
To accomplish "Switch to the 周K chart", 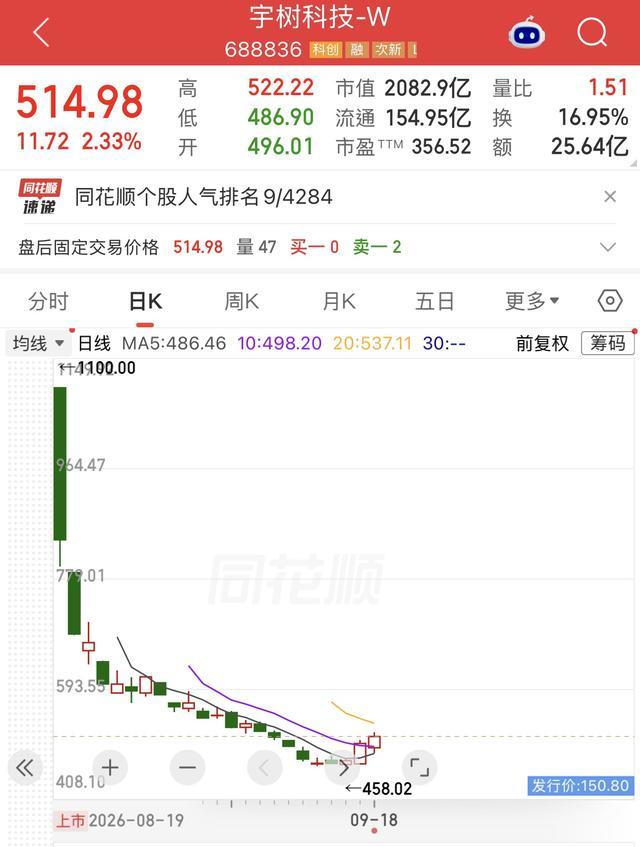I will coord(241,301).
